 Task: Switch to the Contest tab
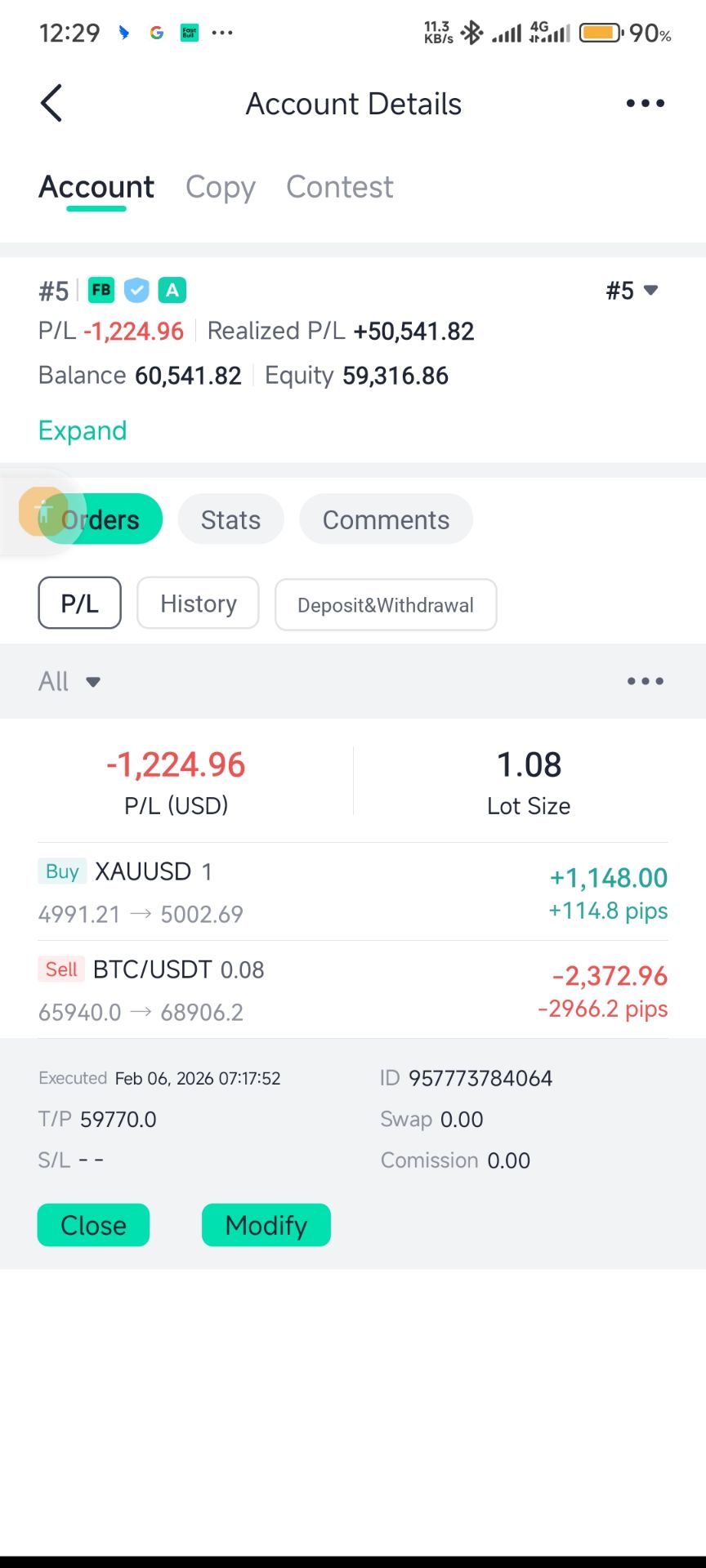click(339, 187)
